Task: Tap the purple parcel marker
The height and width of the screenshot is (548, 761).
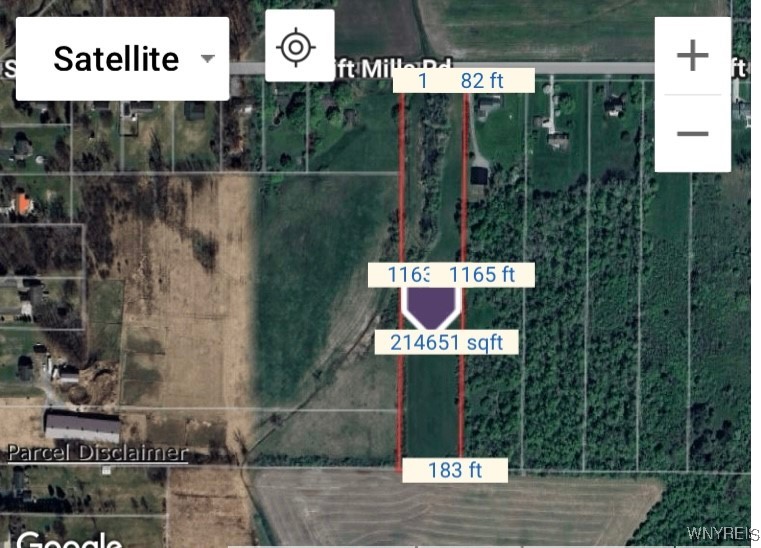Action: tap(431, 306)
